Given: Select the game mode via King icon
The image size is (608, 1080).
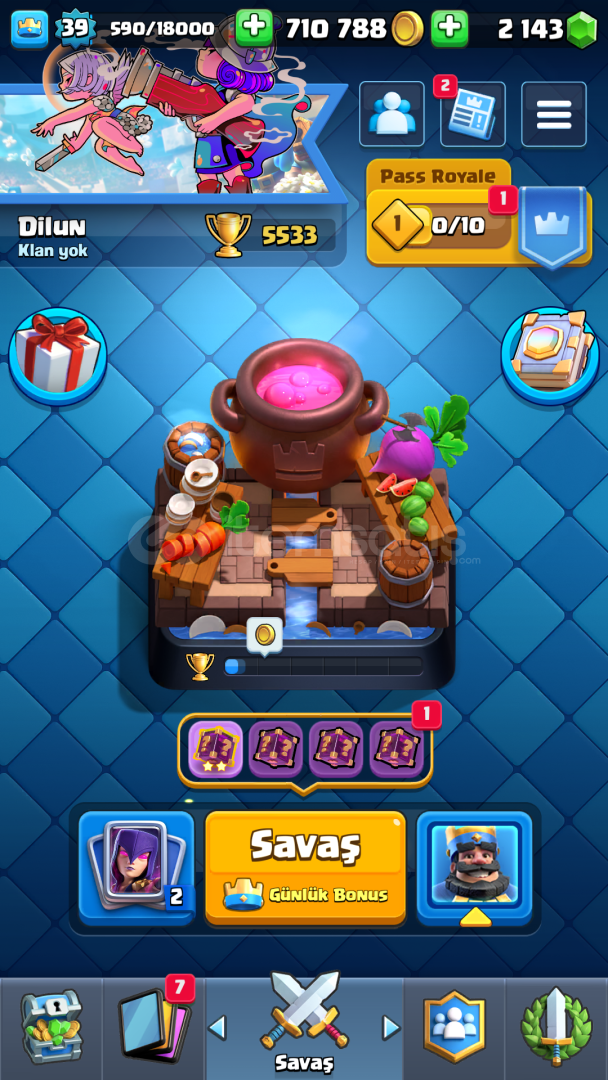Looking at the screenshot, I should pos(474,867).
